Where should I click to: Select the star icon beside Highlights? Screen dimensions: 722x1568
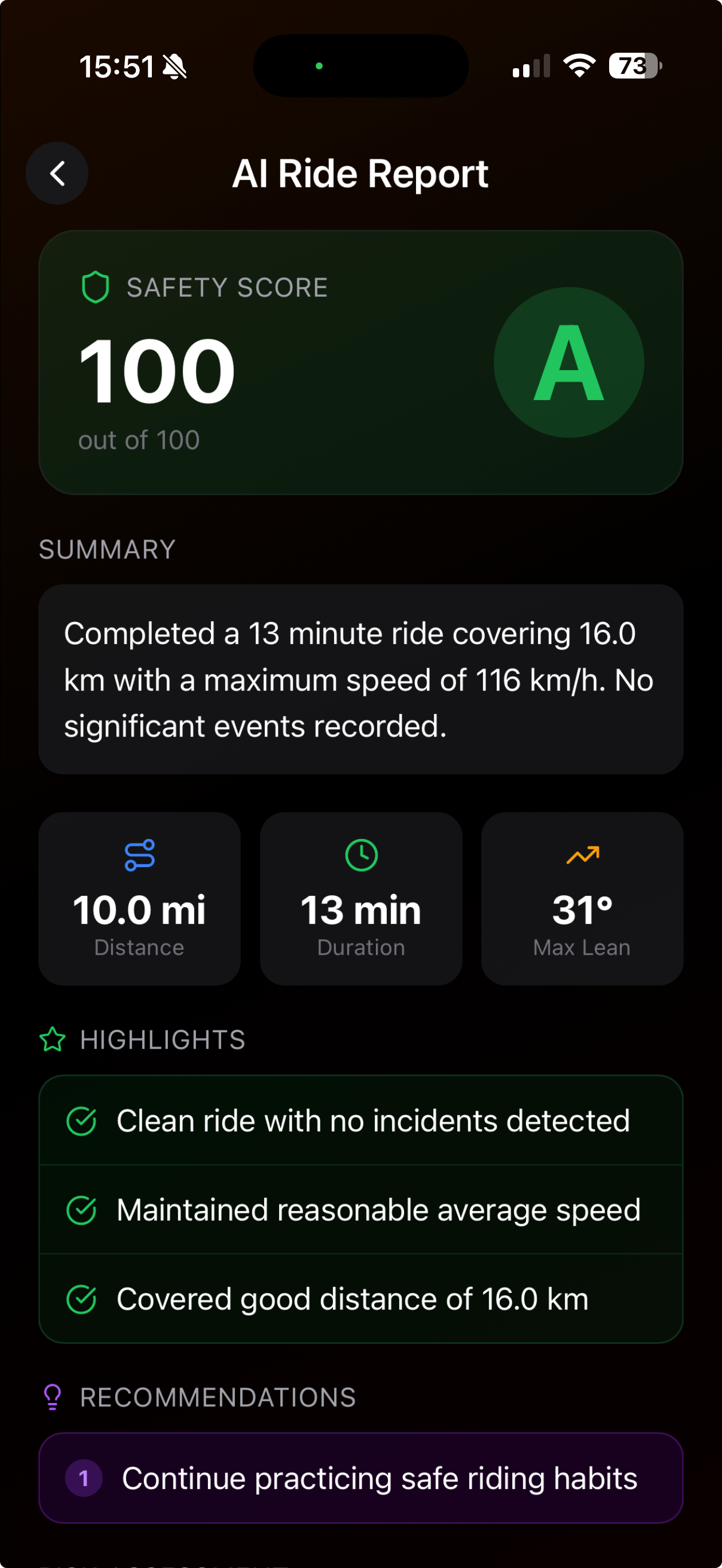pos(53,1040)
